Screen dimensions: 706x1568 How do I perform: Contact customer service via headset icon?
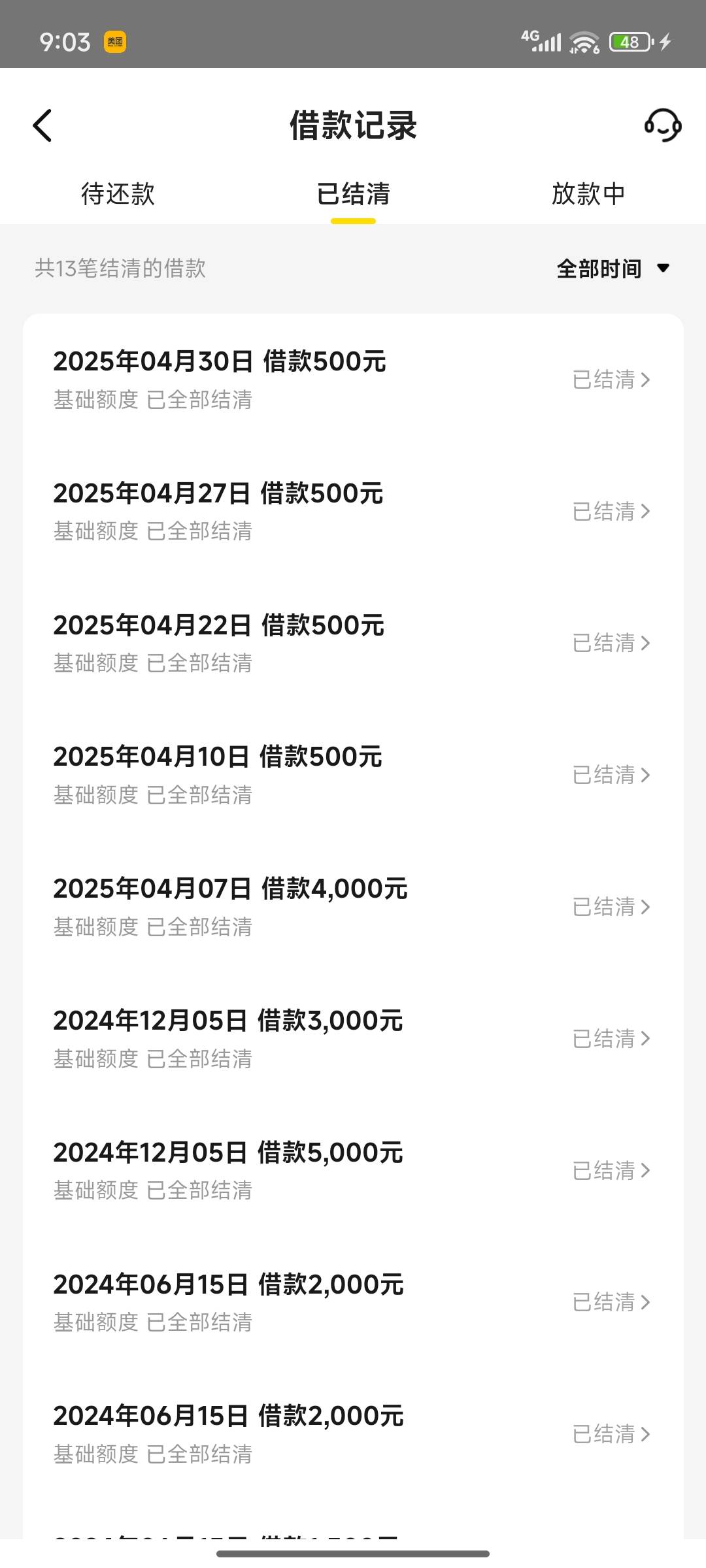[x=663, y=125]
